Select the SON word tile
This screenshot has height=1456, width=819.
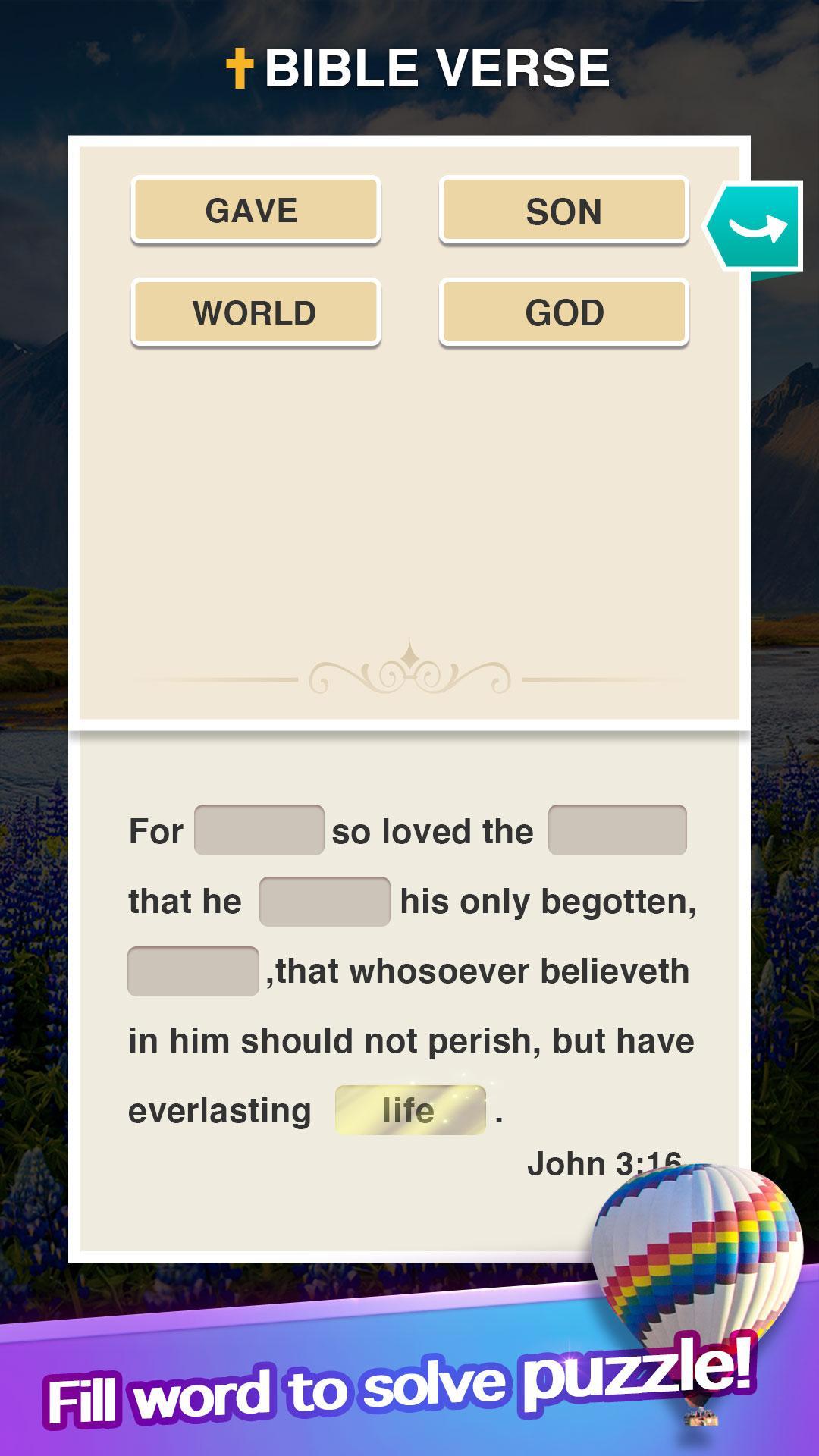(564, 212)
